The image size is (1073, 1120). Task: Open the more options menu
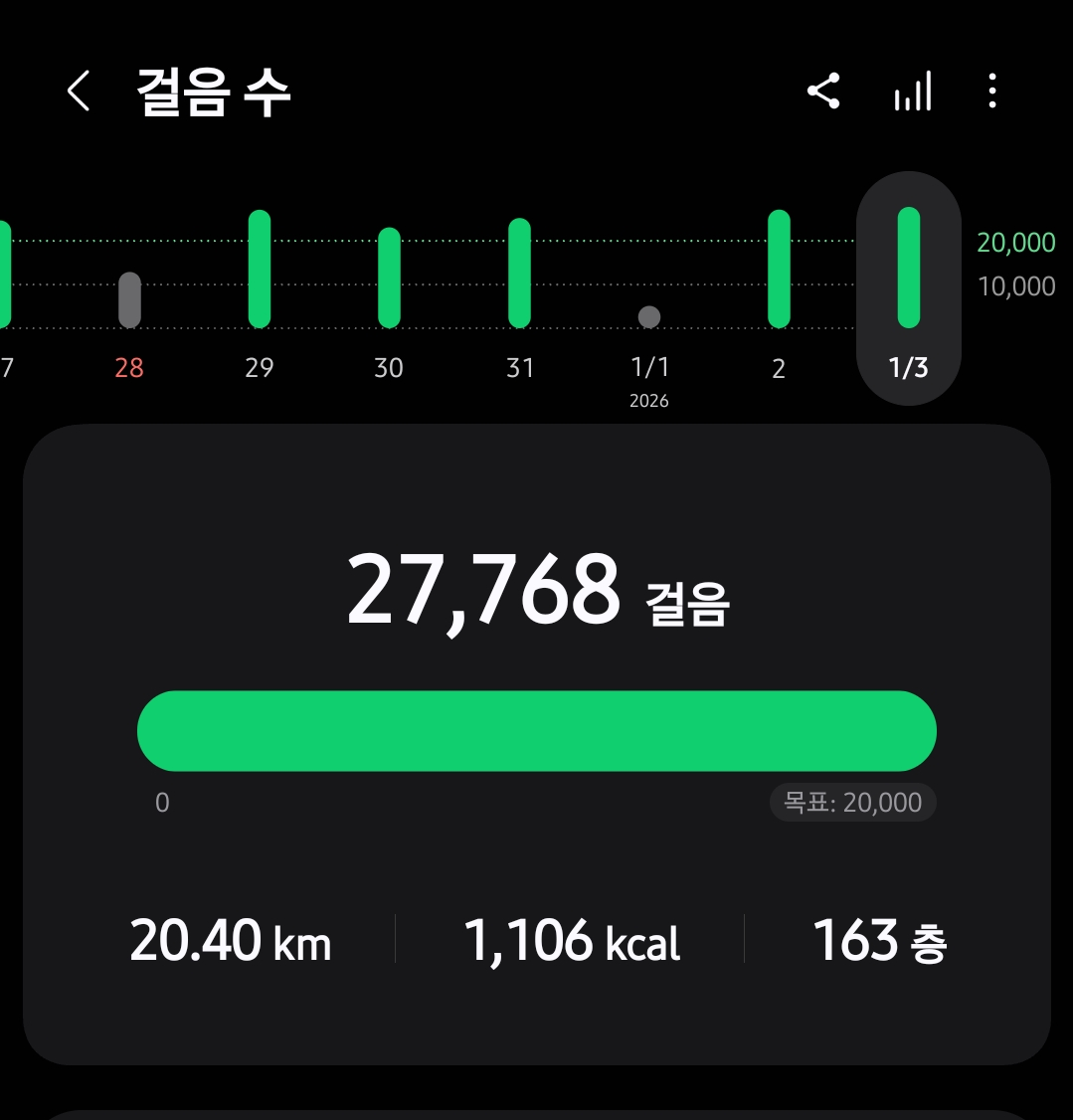pyautogui.click(x=991, y=92)
